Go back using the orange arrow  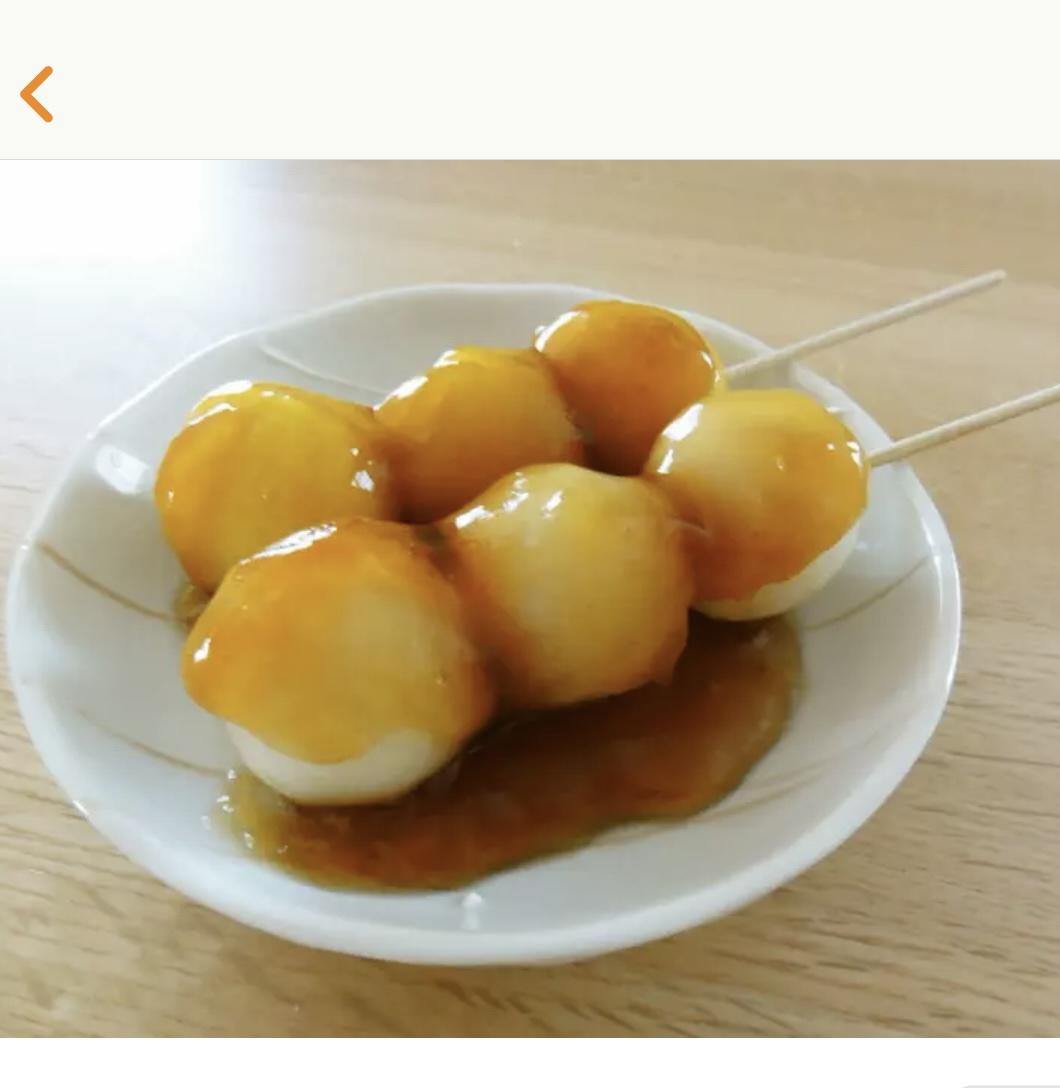pos(37,95)
